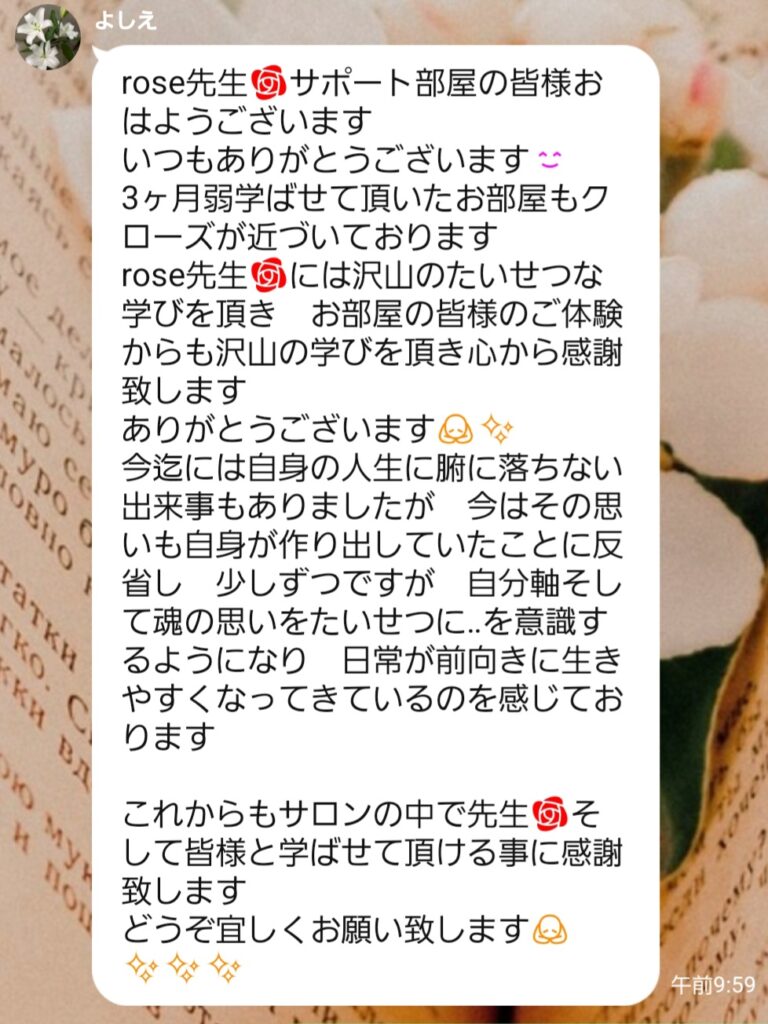768x1024 pixels.
Task: Open よしえ's profile picture
Action: pos(47,37)
